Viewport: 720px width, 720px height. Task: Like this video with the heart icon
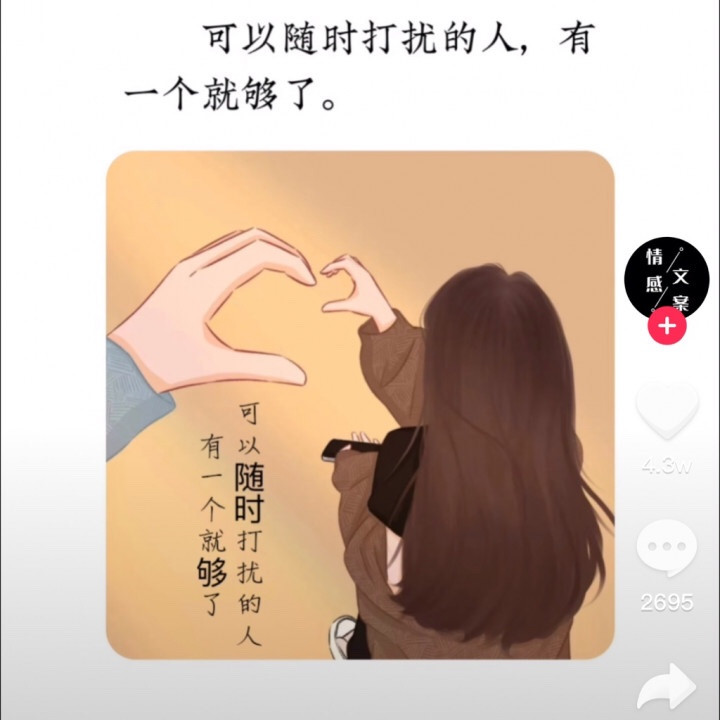[667, 411]
